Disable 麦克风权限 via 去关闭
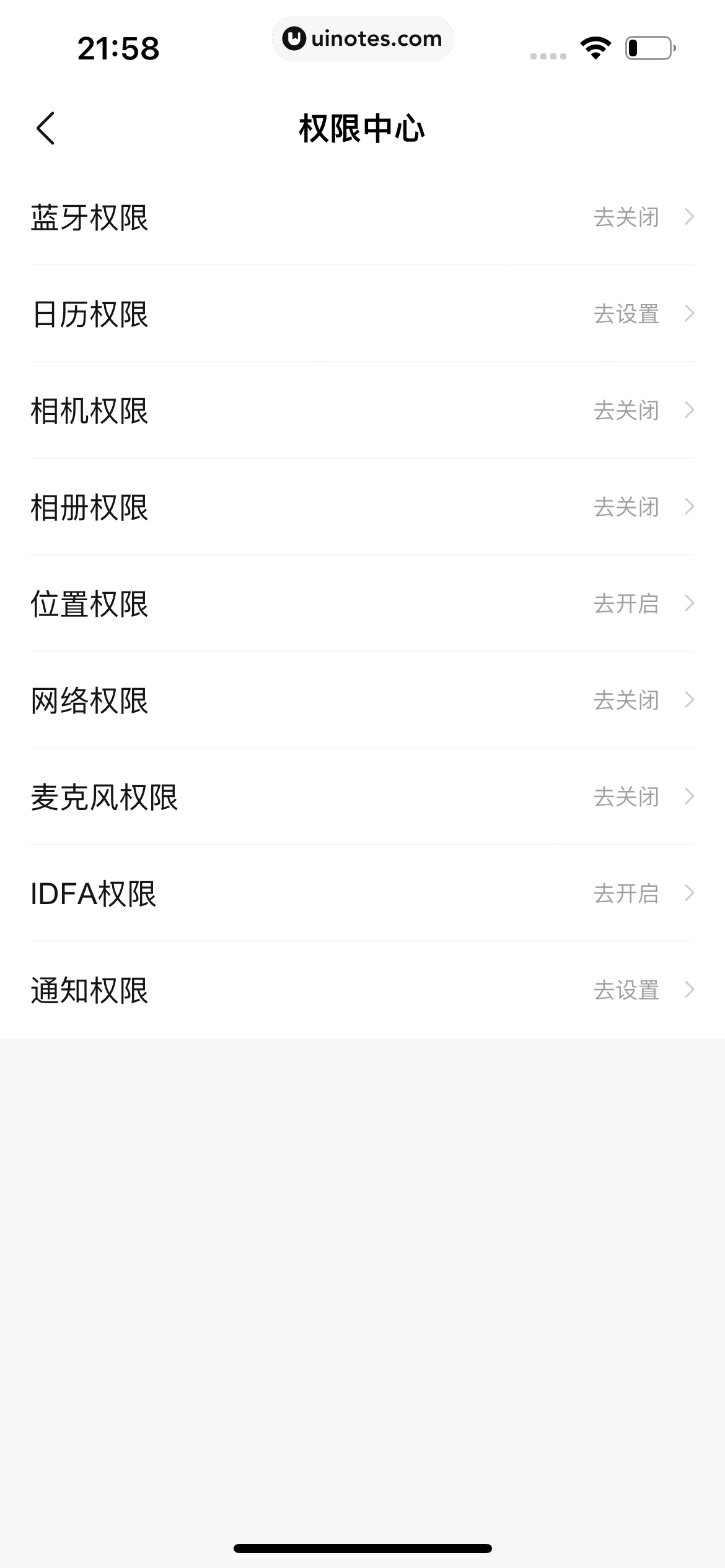This screenshot has width=725, height=1568. coord(626,797)
